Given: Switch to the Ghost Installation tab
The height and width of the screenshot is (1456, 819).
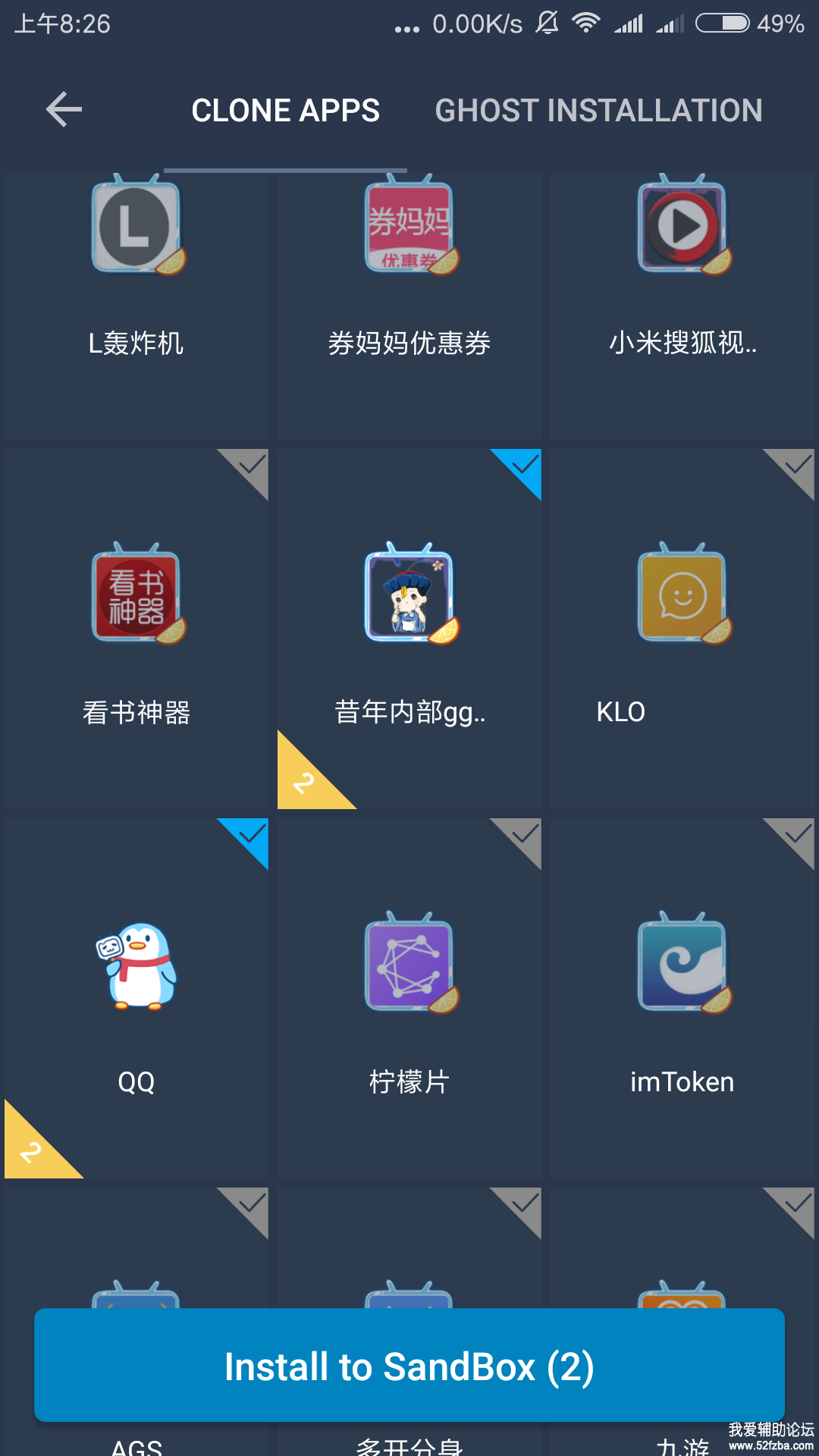Looking at the screenshot, I should tap(598, 111).
